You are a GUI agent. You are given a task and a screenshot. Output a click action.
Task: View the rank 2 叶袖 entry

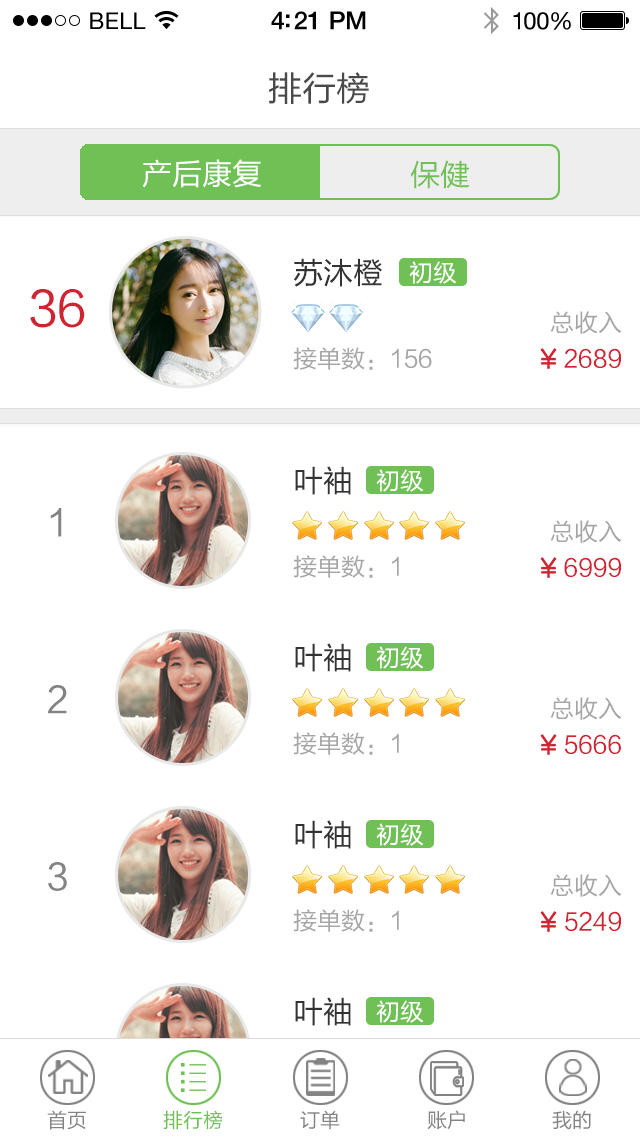[320, 698]
